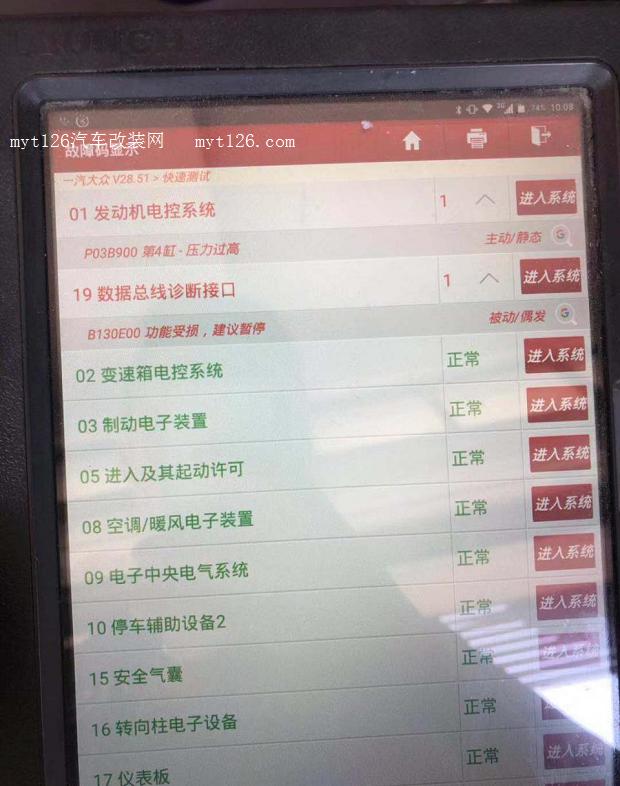
Task: Enter the 05 进入及其起动许可 system
Action: click(560, 454)
